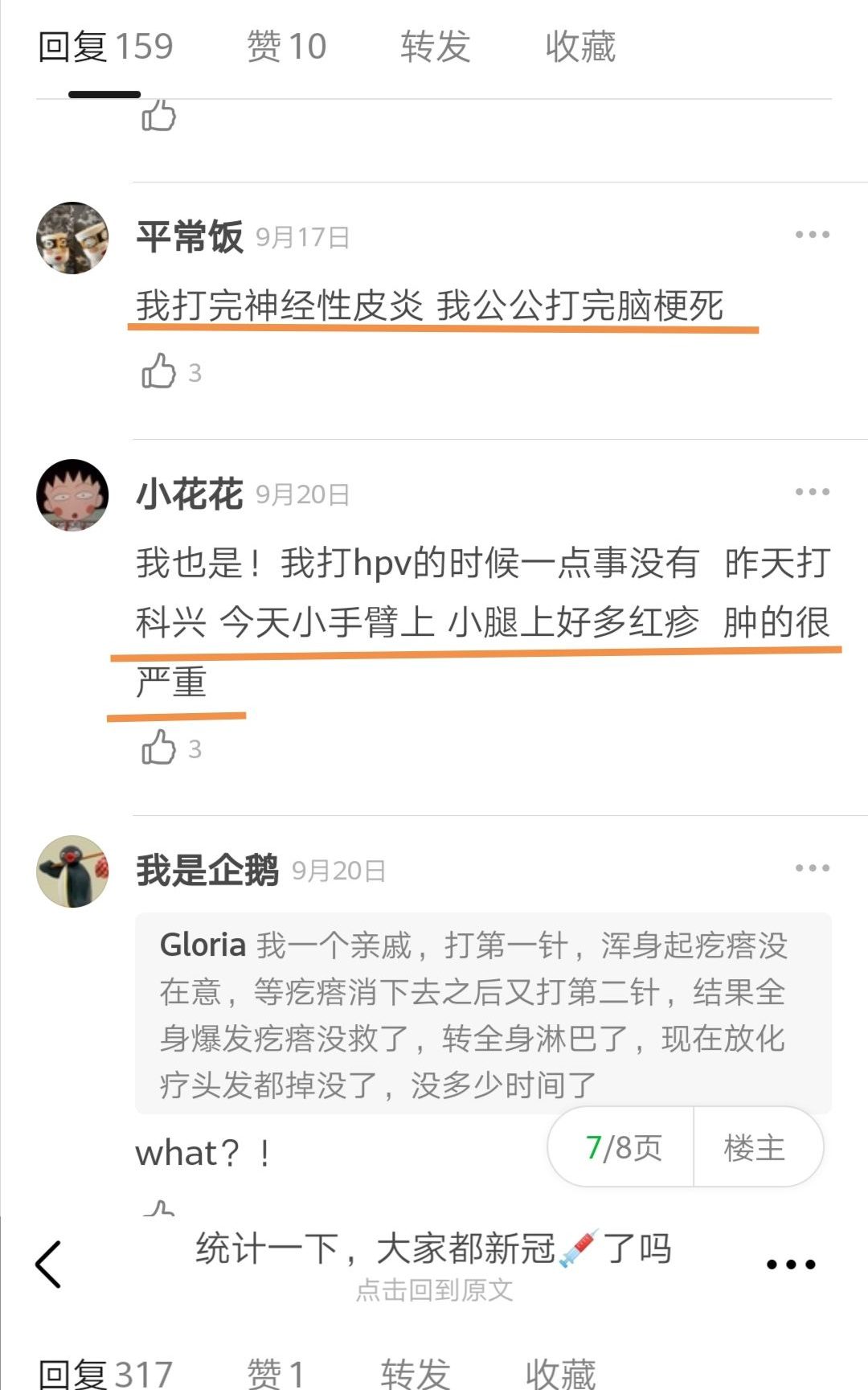Image resolution: width=868 pixels, height=1390 pixels.
Task: Tap 点击回到原文 to return to post
Action: coord(434,1290)
